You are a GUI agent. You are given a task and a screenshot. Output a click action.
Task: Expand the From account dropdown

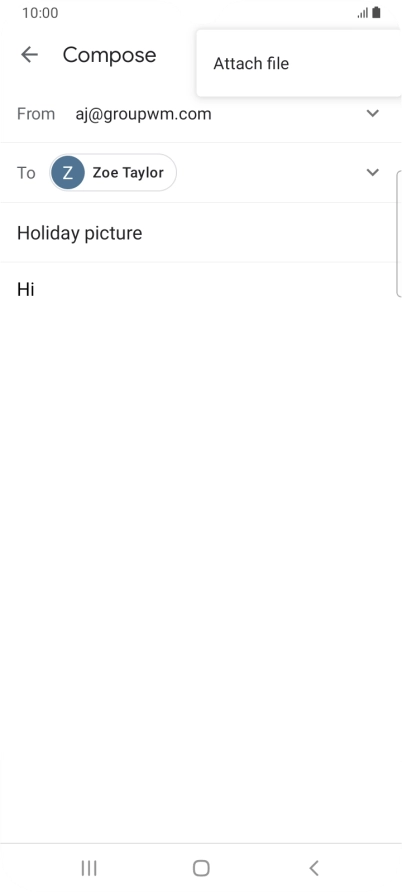pyautogui.click(x=372, y=113)
